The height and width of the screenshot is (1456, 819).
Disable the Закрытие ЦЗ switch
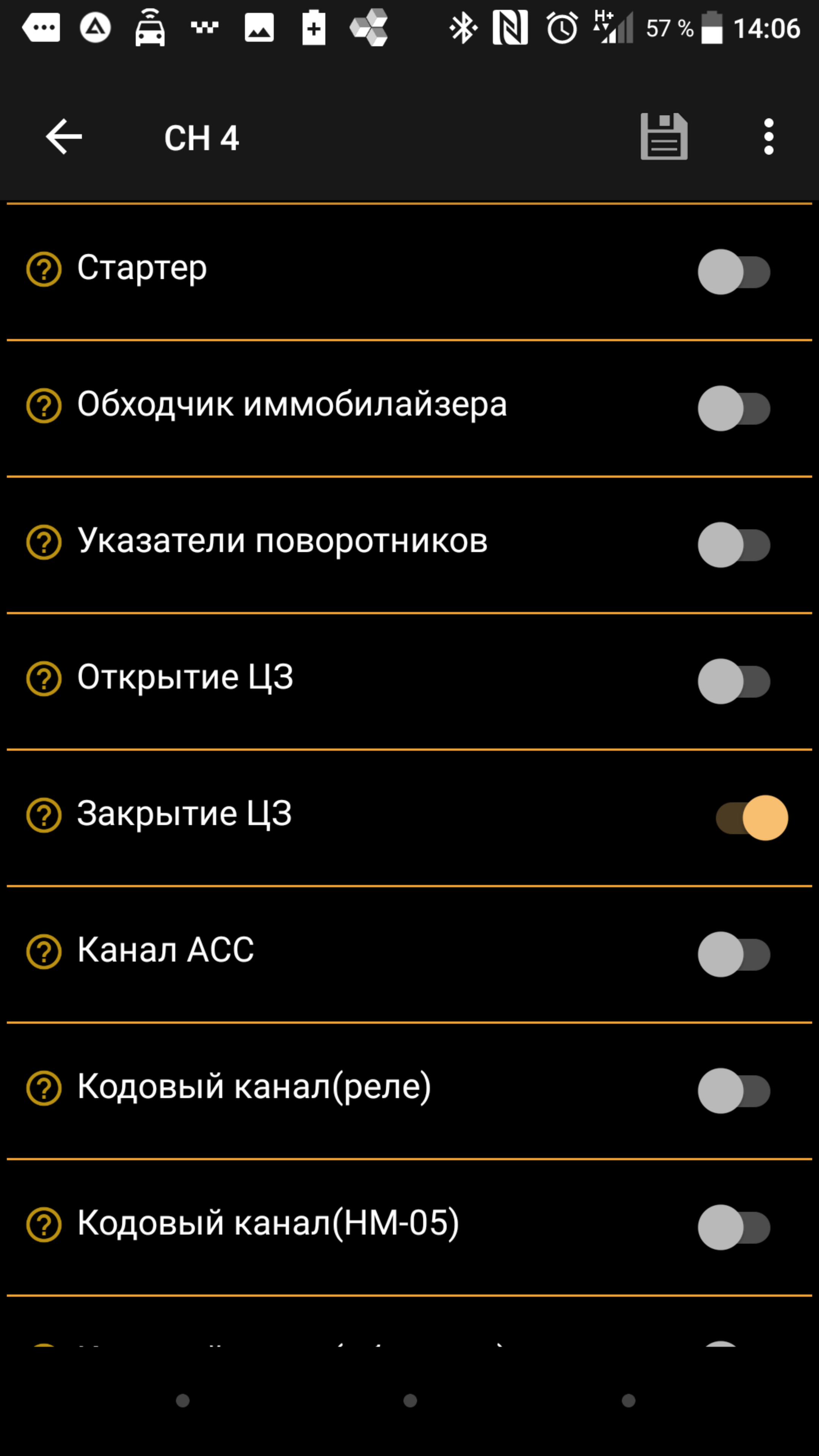[x=752, y=818]
